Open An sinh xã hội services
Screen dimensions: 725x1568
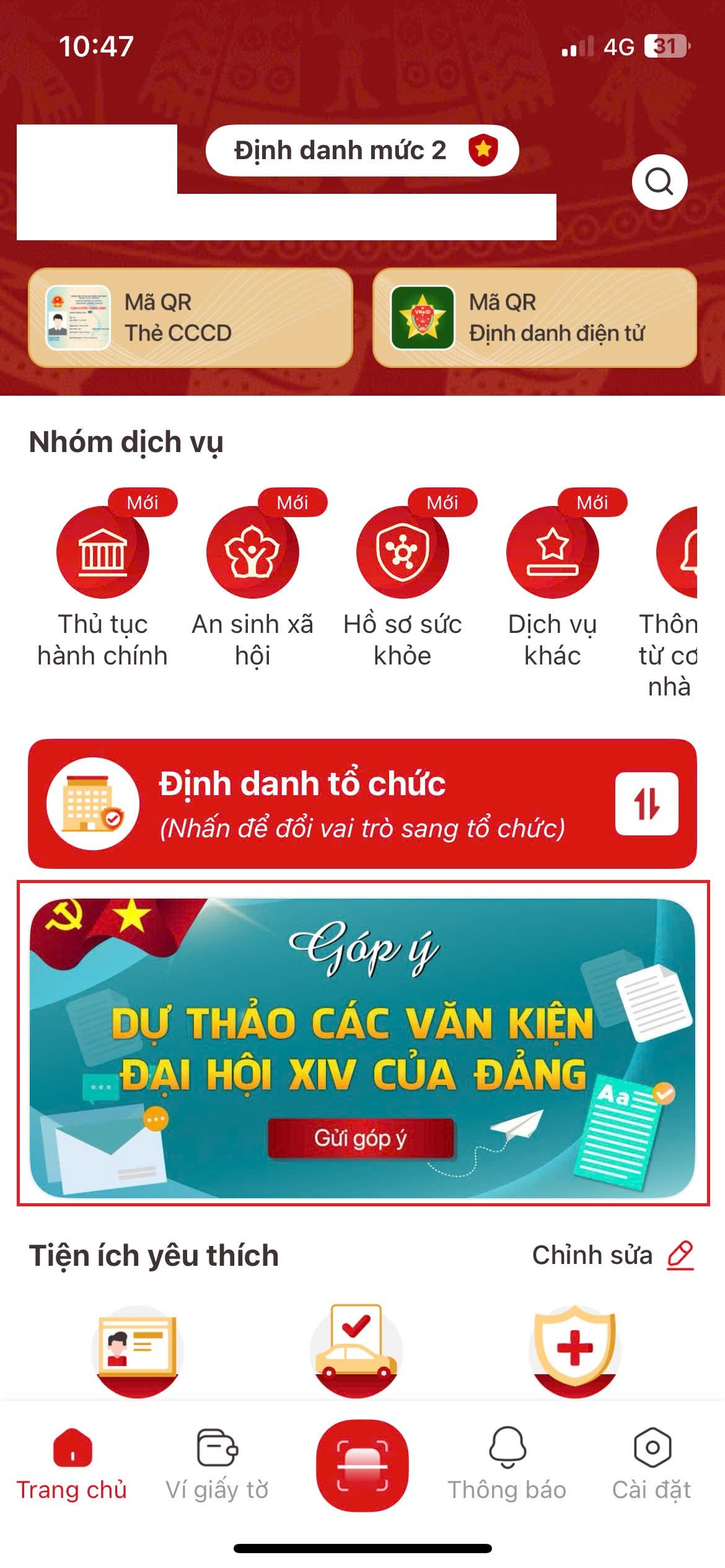(252, 552)
